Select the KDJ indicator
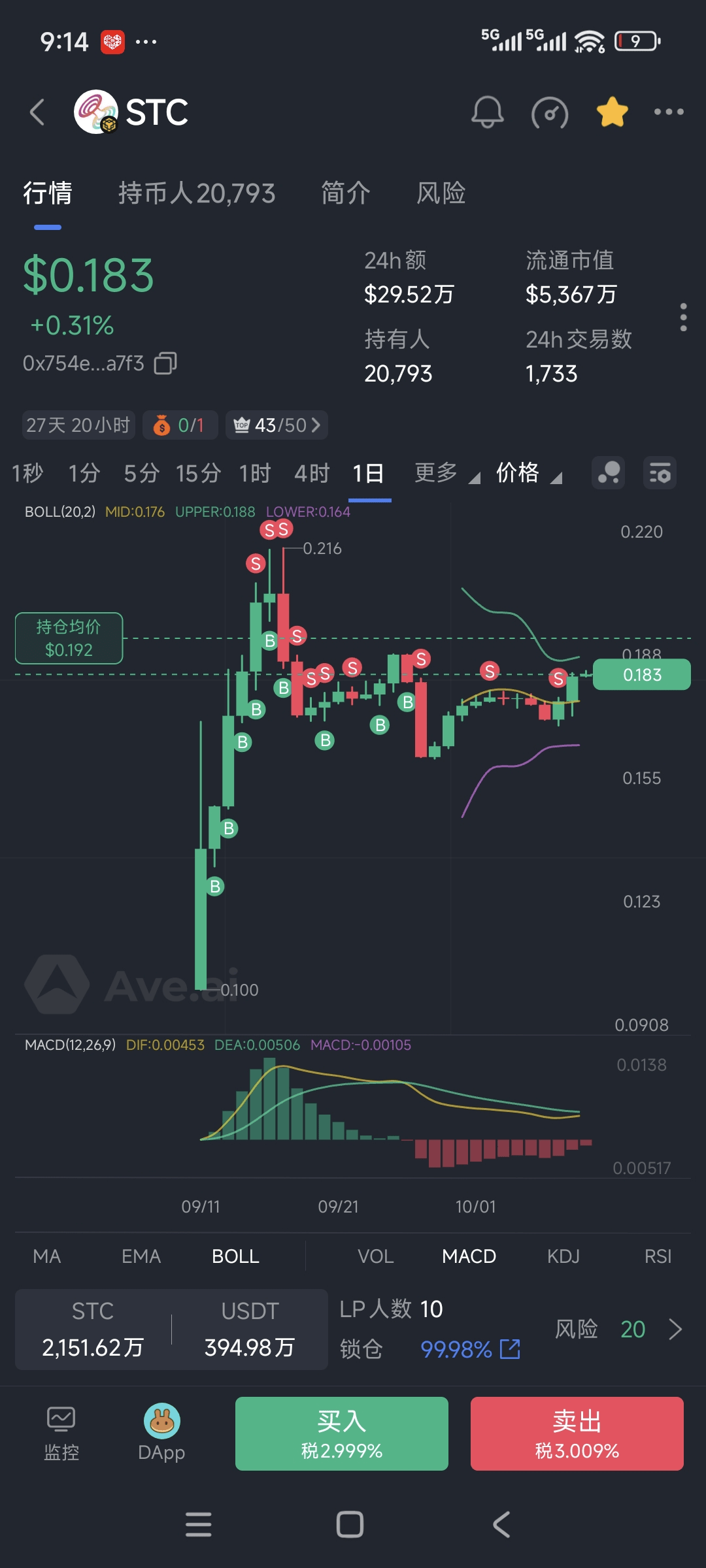706x1568 pixels. 563,1256
